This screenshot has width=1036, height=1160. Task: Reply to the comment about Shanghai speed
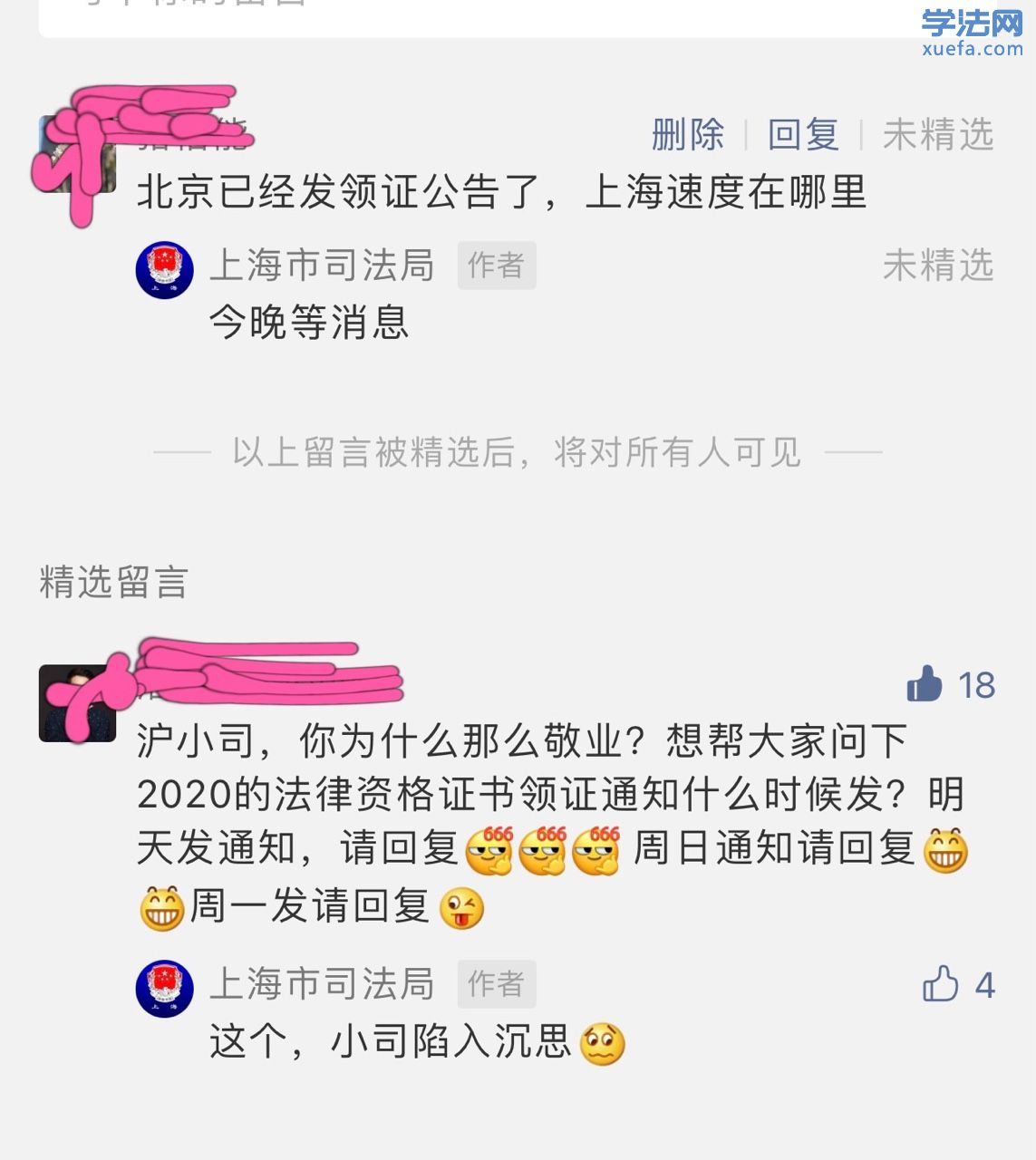pos(803,135)
